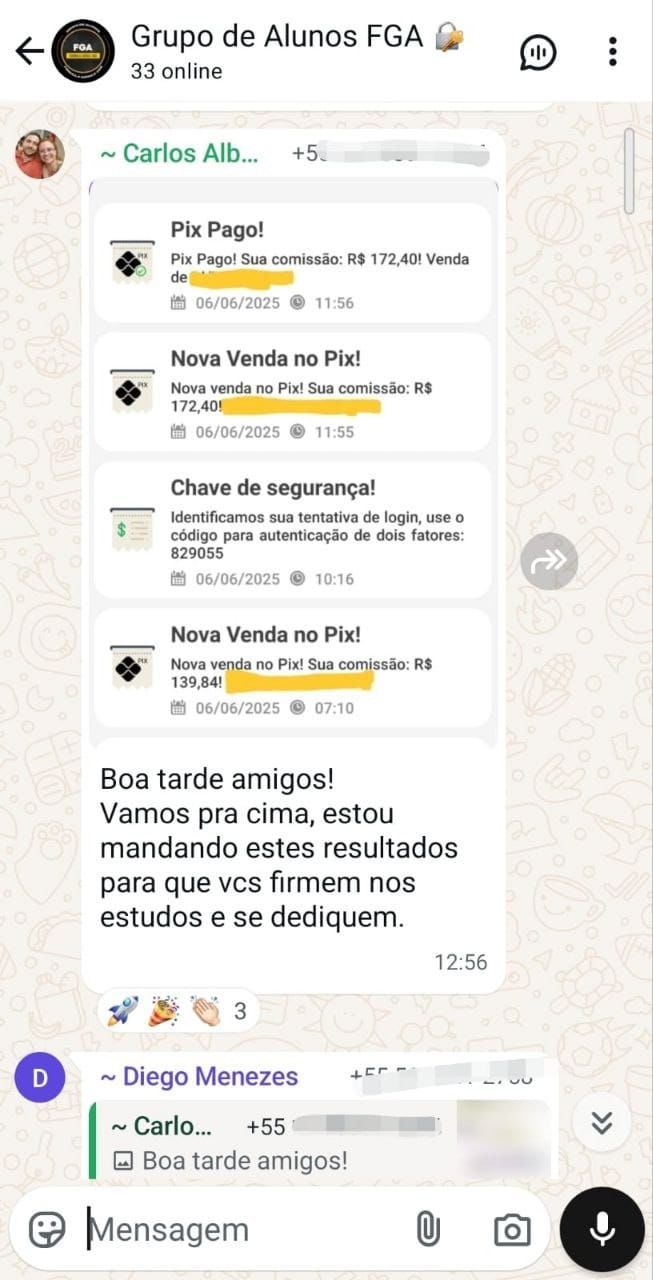View reactions on Carlos's message

tap(178, 1011)
